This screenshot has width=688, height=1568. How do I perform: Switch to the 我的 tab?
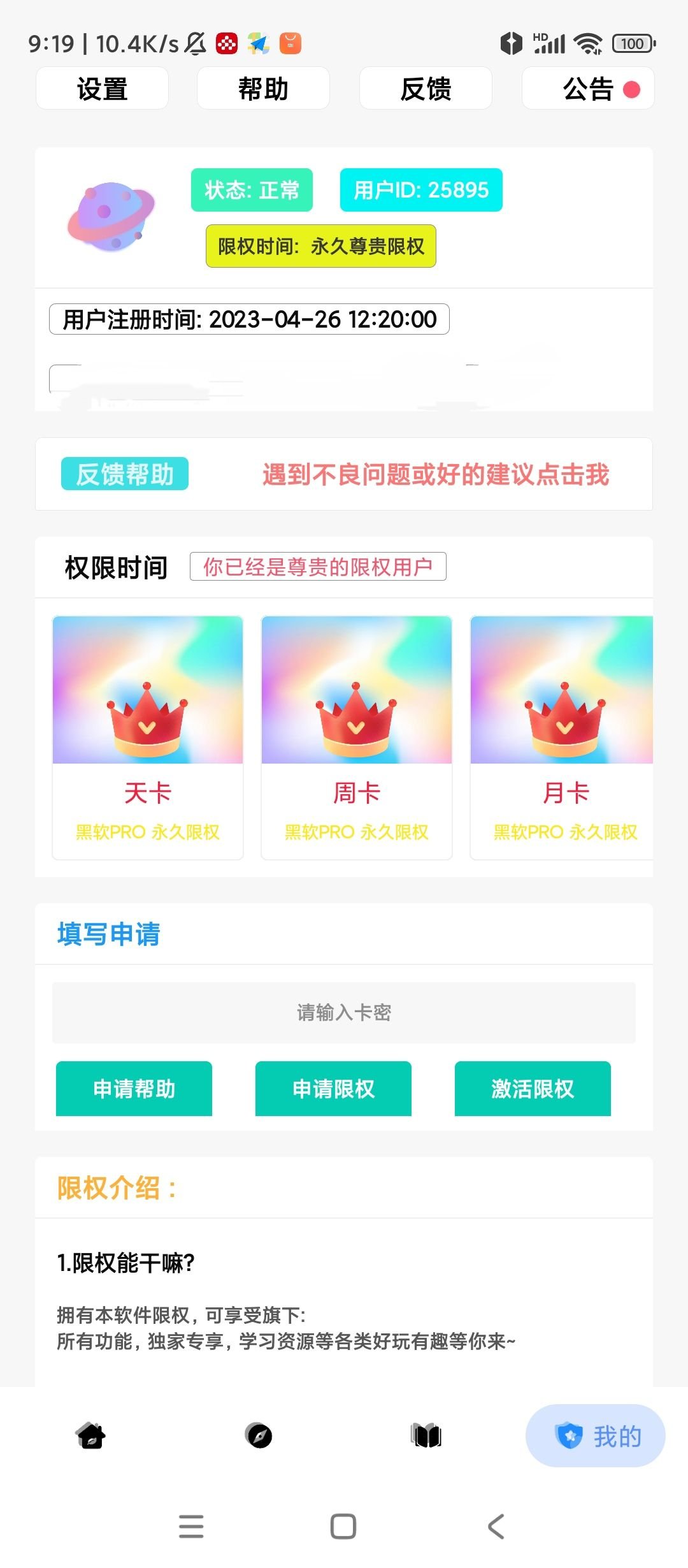[595, 1436]
